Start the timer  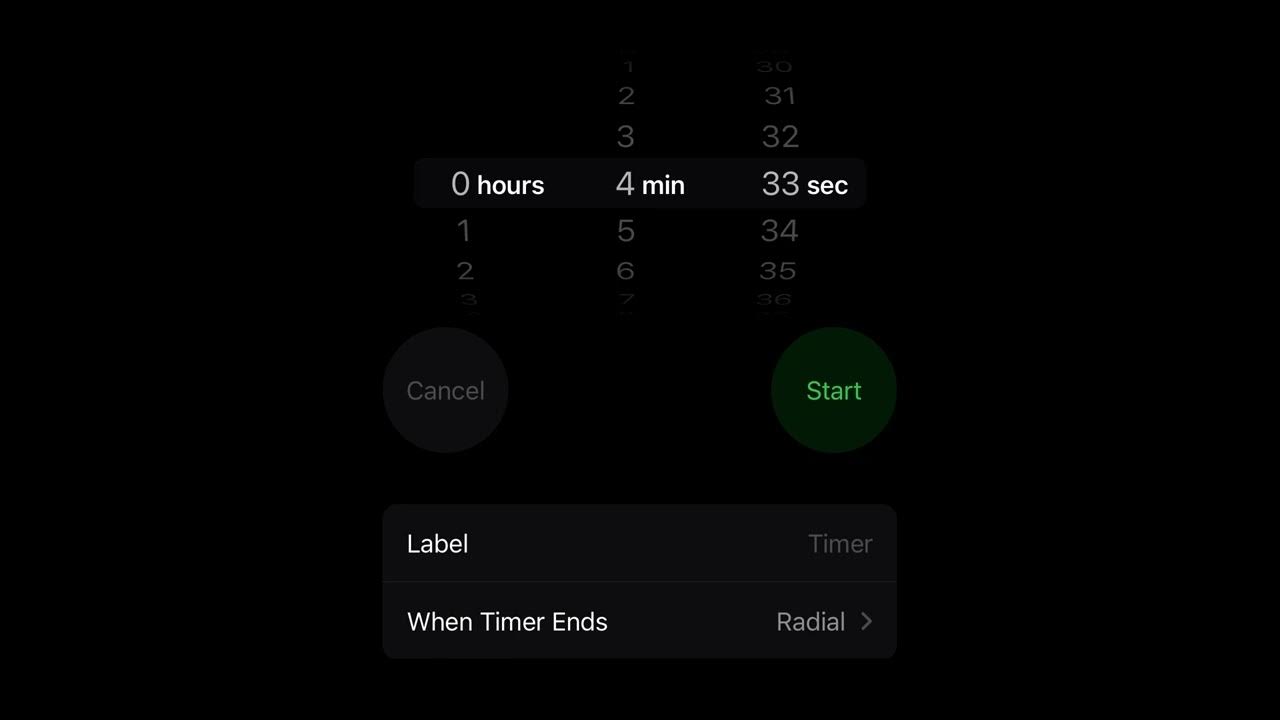[x=833, y=390]
